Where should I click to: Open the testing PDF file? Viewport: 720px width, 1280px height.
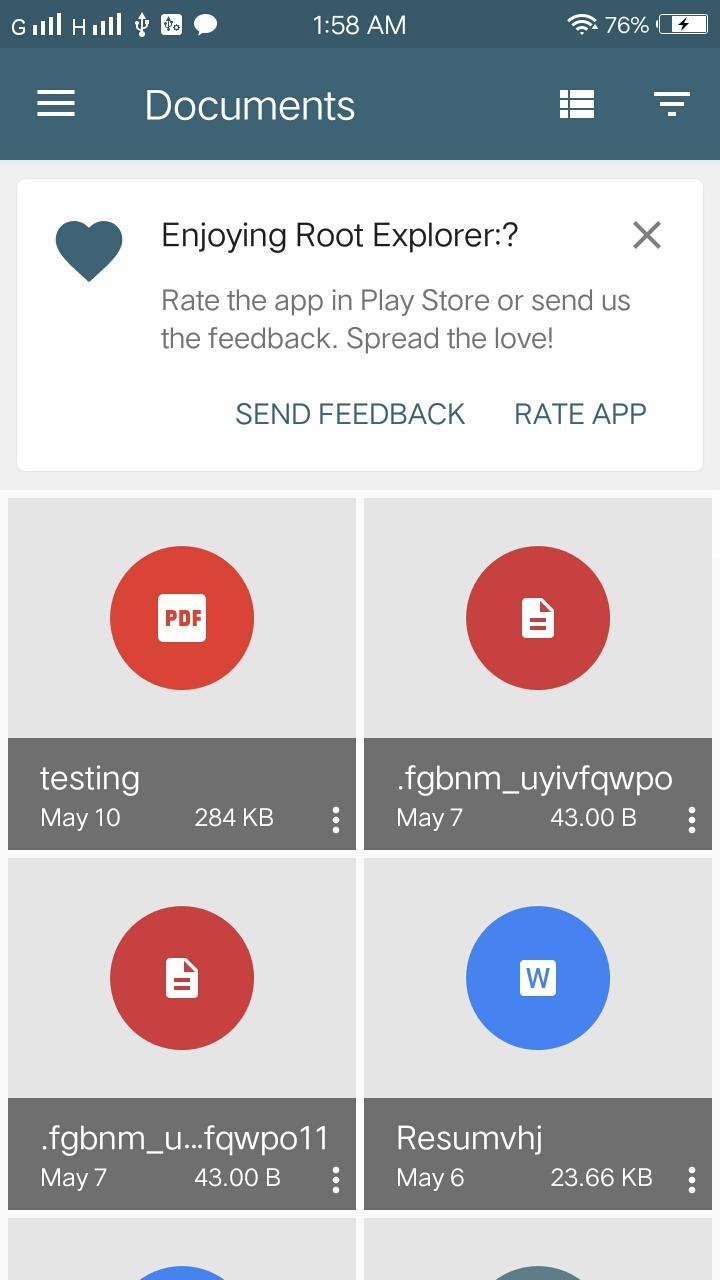pos(182,618)
